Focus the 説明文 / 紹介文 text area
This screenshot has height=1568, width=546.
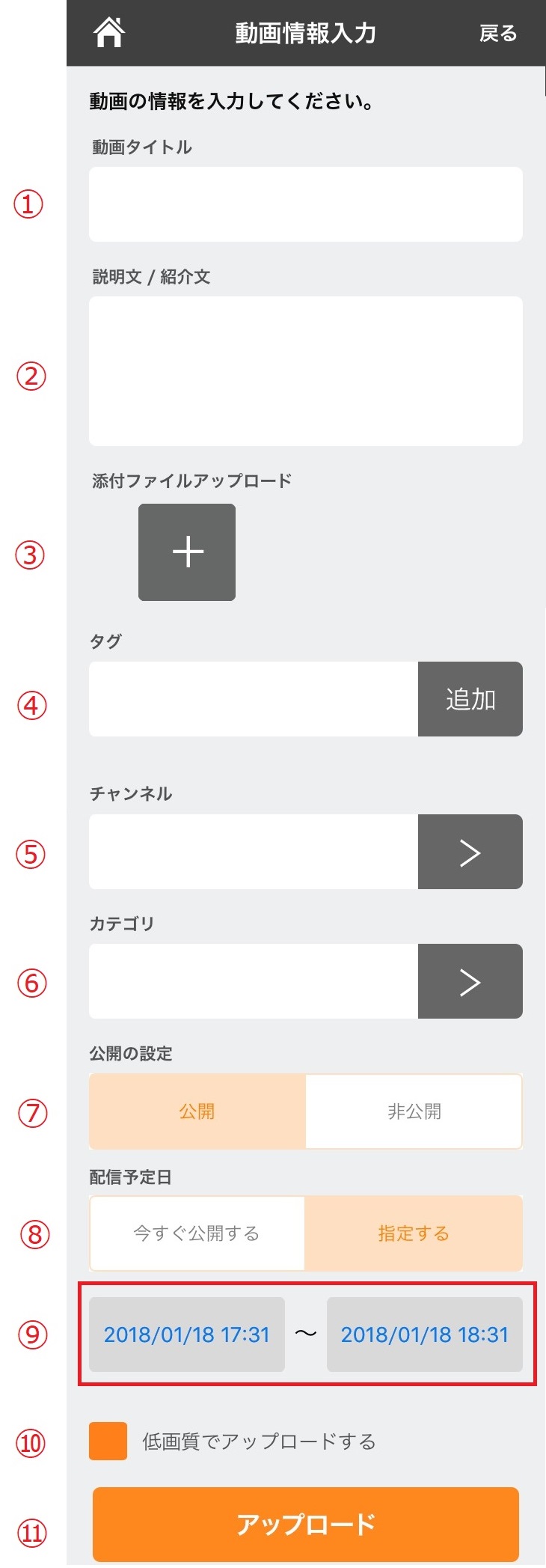[x=305, y=371]
